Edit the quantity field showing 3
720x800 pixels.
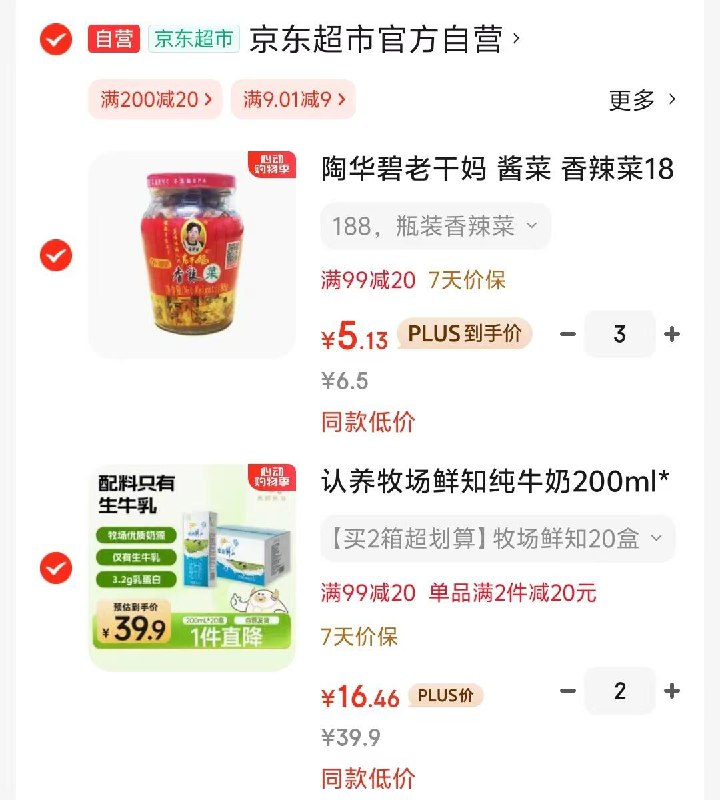[x=620, y=335]
